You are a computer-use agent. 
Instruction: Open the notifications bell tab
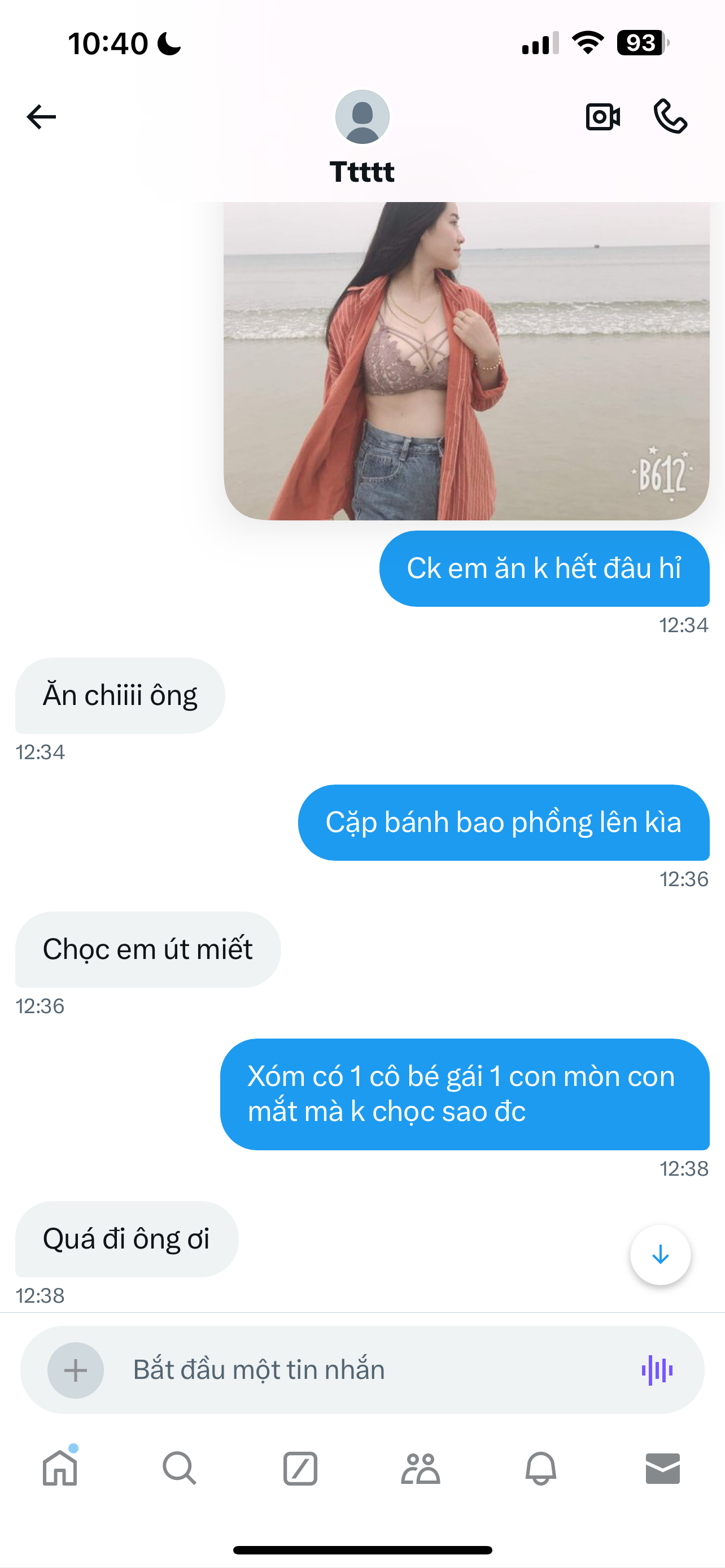pos(541,1468)
